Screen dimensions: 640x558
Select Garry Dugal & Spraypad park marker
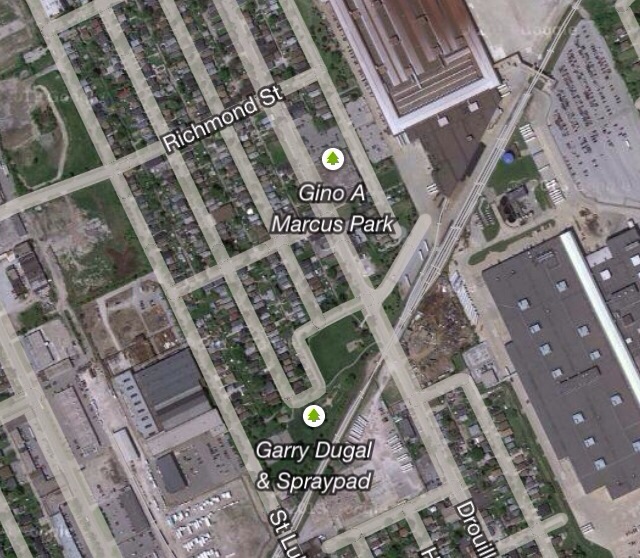point(314,414)
